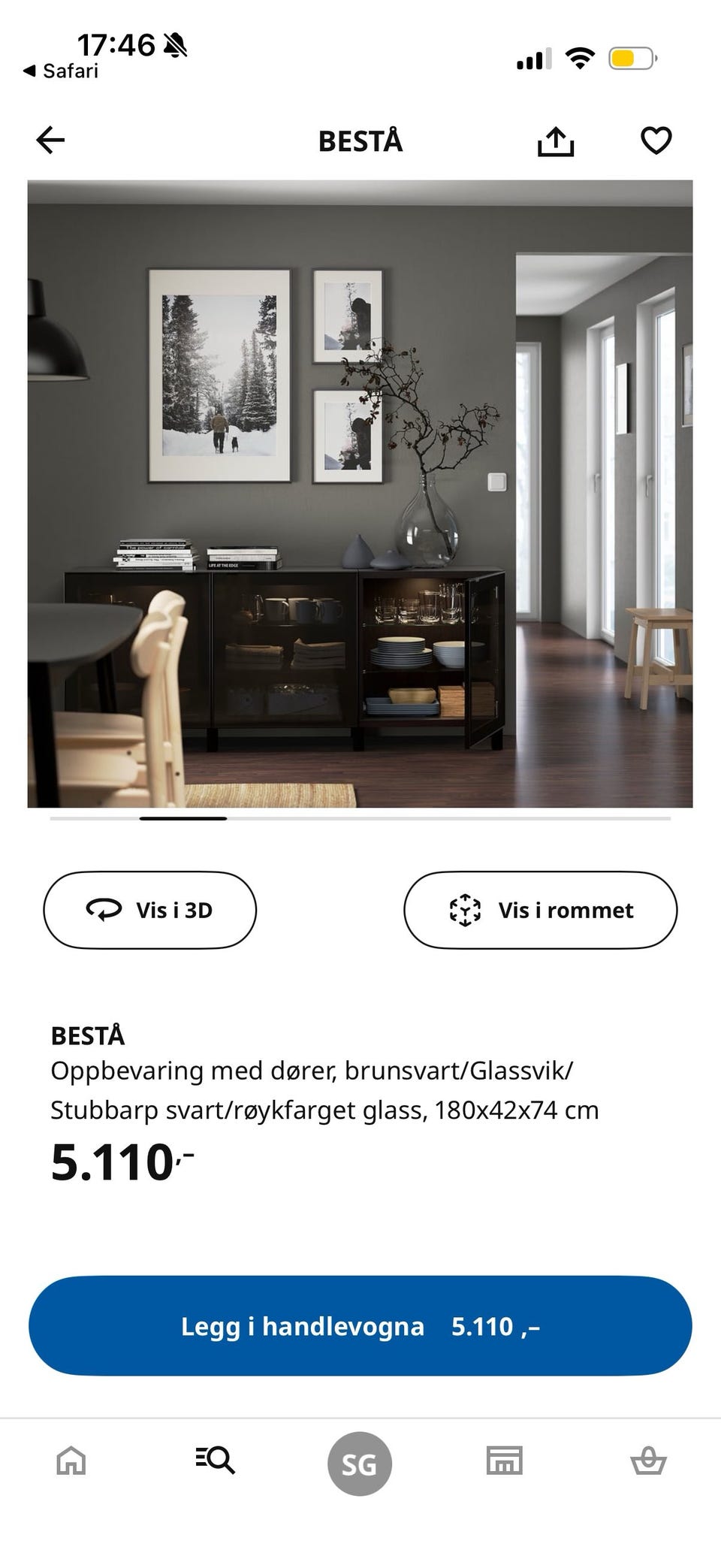Navigate back with the arrow icon
This screenshot has height=1568, width=721.
49,139
